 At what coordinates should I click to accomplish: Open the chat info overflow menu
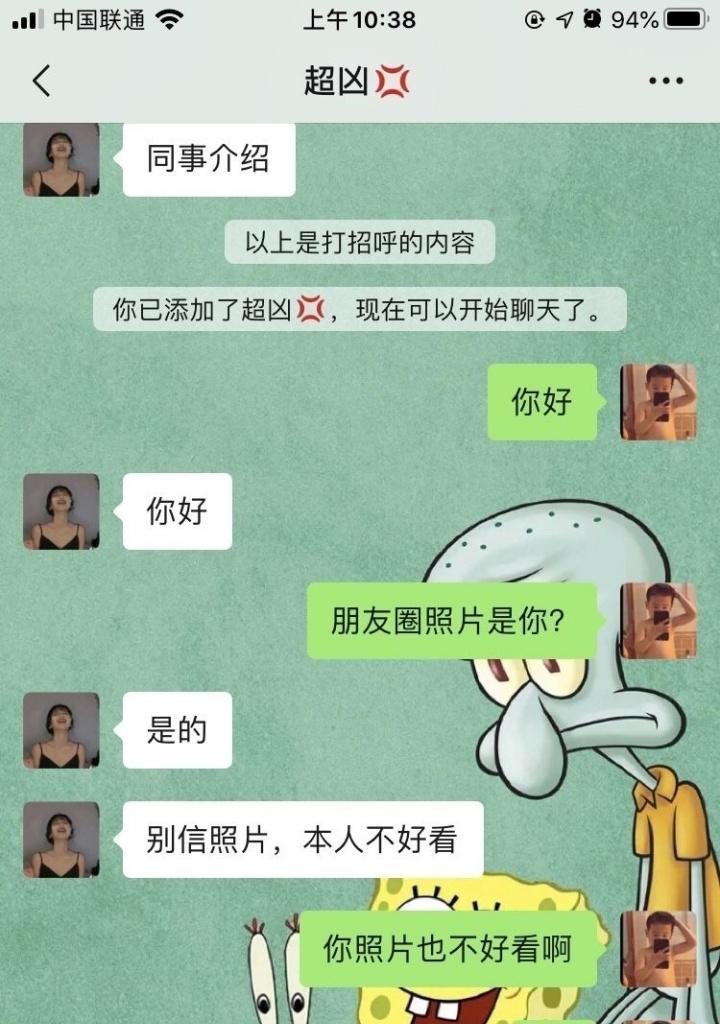pyautogui.click(x=665, y=81)
